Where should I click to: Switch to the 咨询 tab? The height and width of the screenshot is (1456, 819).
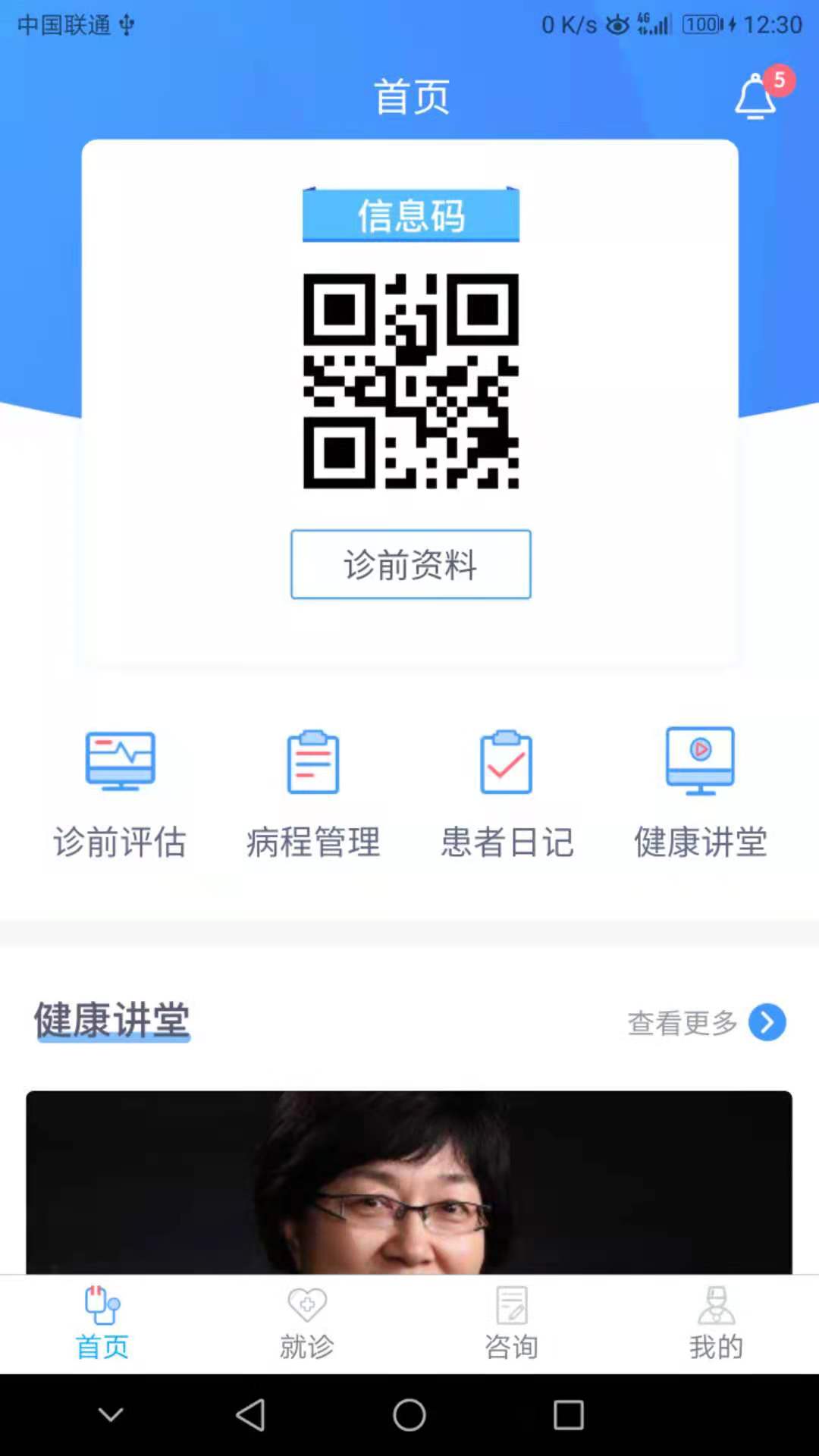pos(512,1323)
